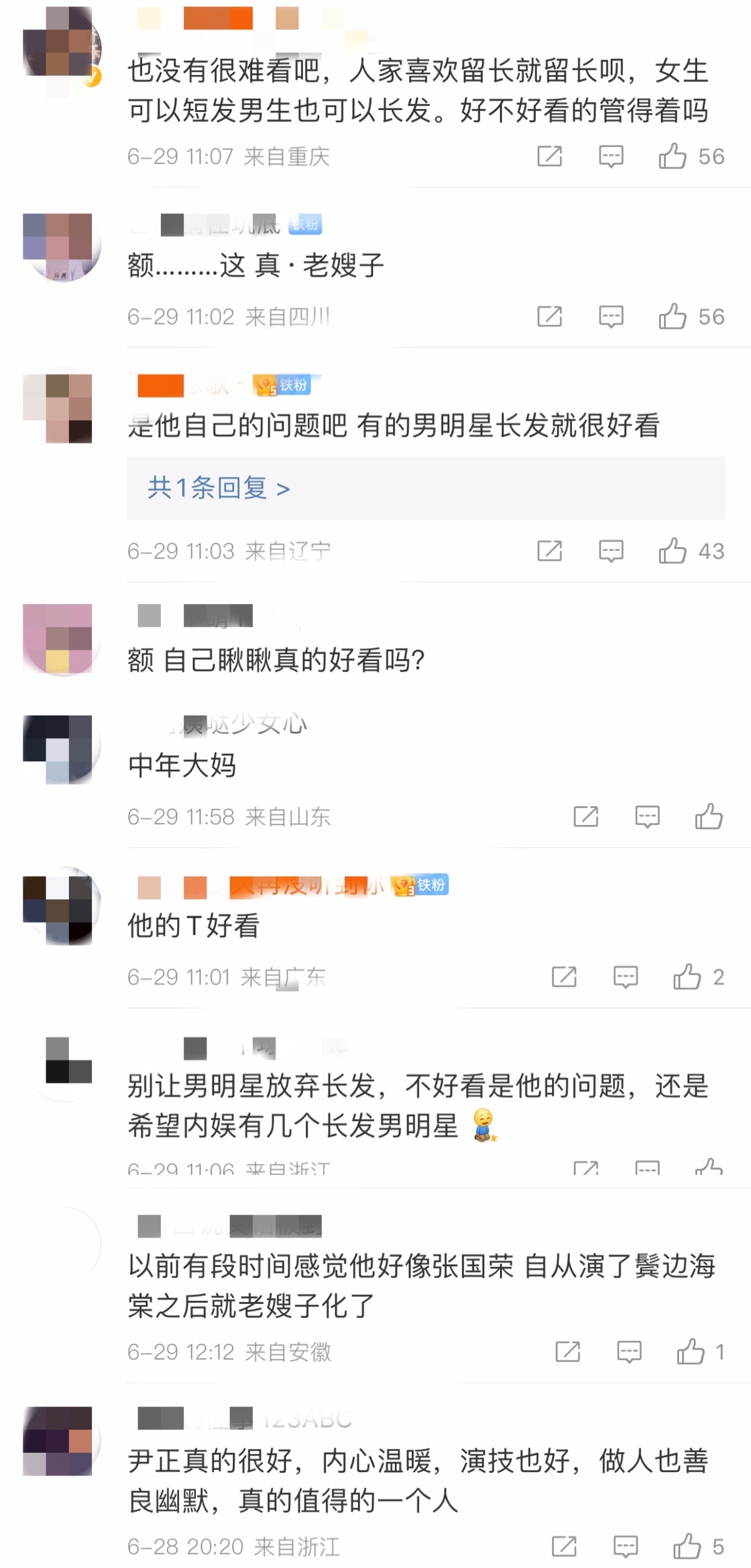This screenshot has width=751, height=1568.
Task: Reply to the comment posted at 6-29 12:12
Action: [629, 1352]
